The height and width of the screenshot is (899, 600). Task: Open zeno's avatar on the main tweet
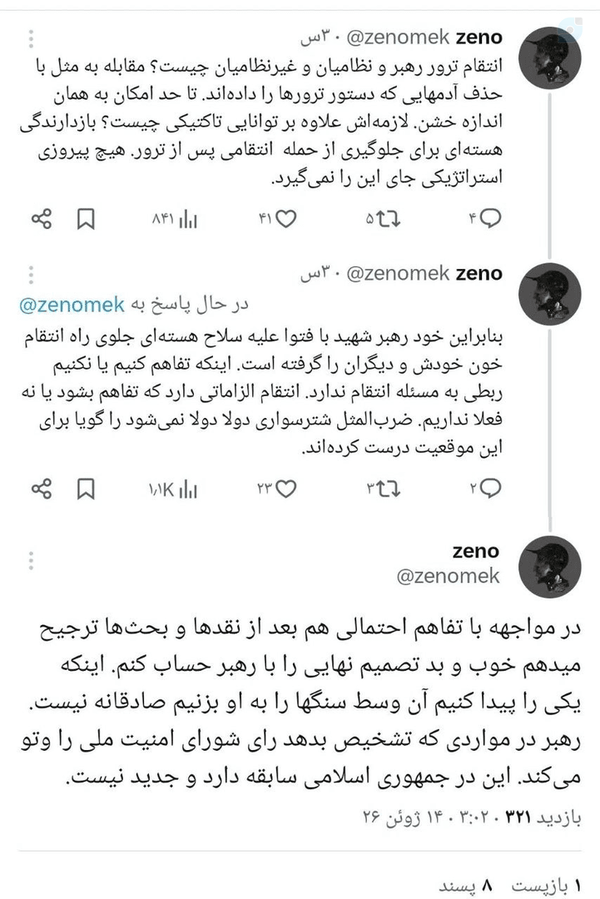[x=550, y=566]
